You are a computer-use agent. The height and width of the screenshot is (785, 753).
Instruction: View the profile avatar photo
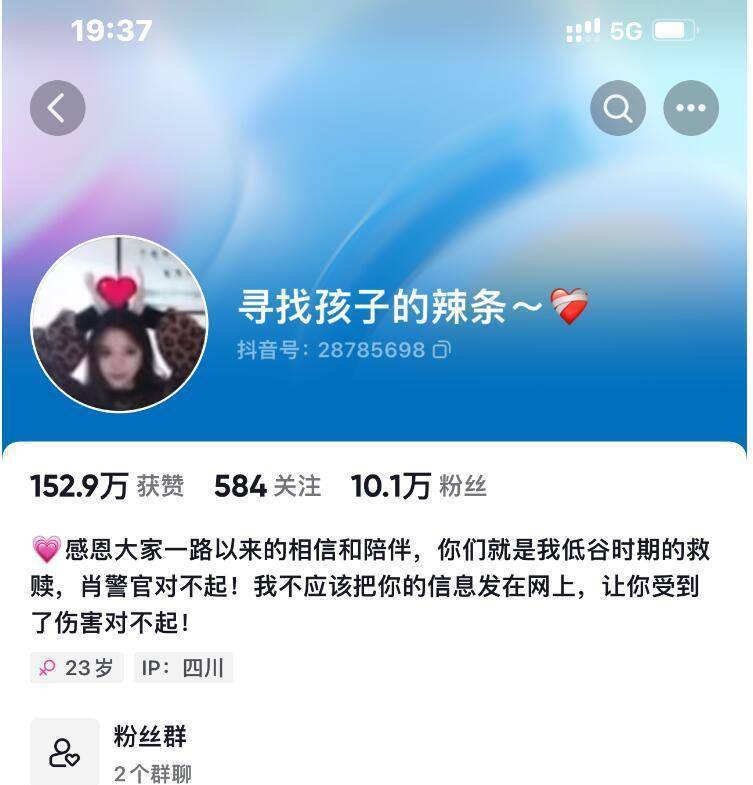(x=120, y=324)
